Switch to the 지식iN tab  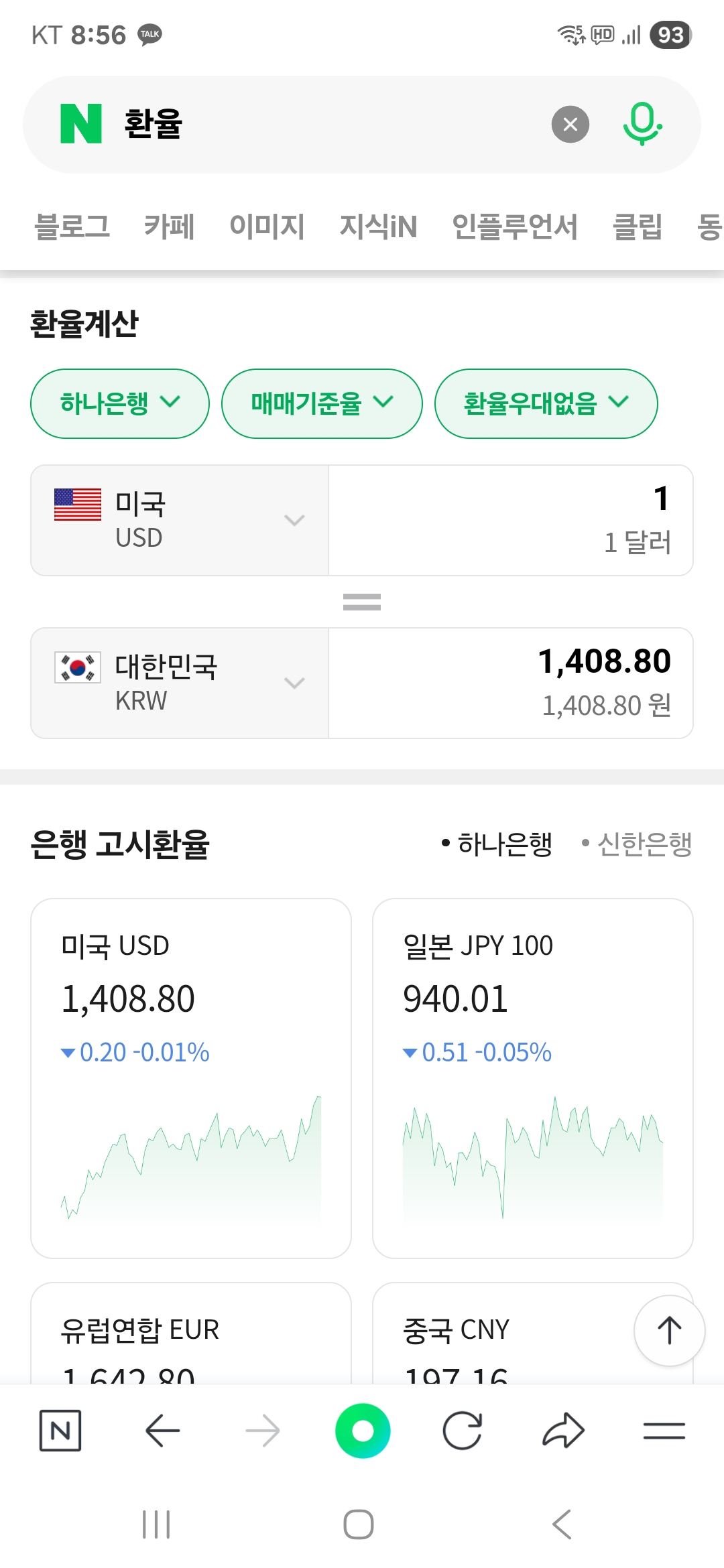pos(378,226)
